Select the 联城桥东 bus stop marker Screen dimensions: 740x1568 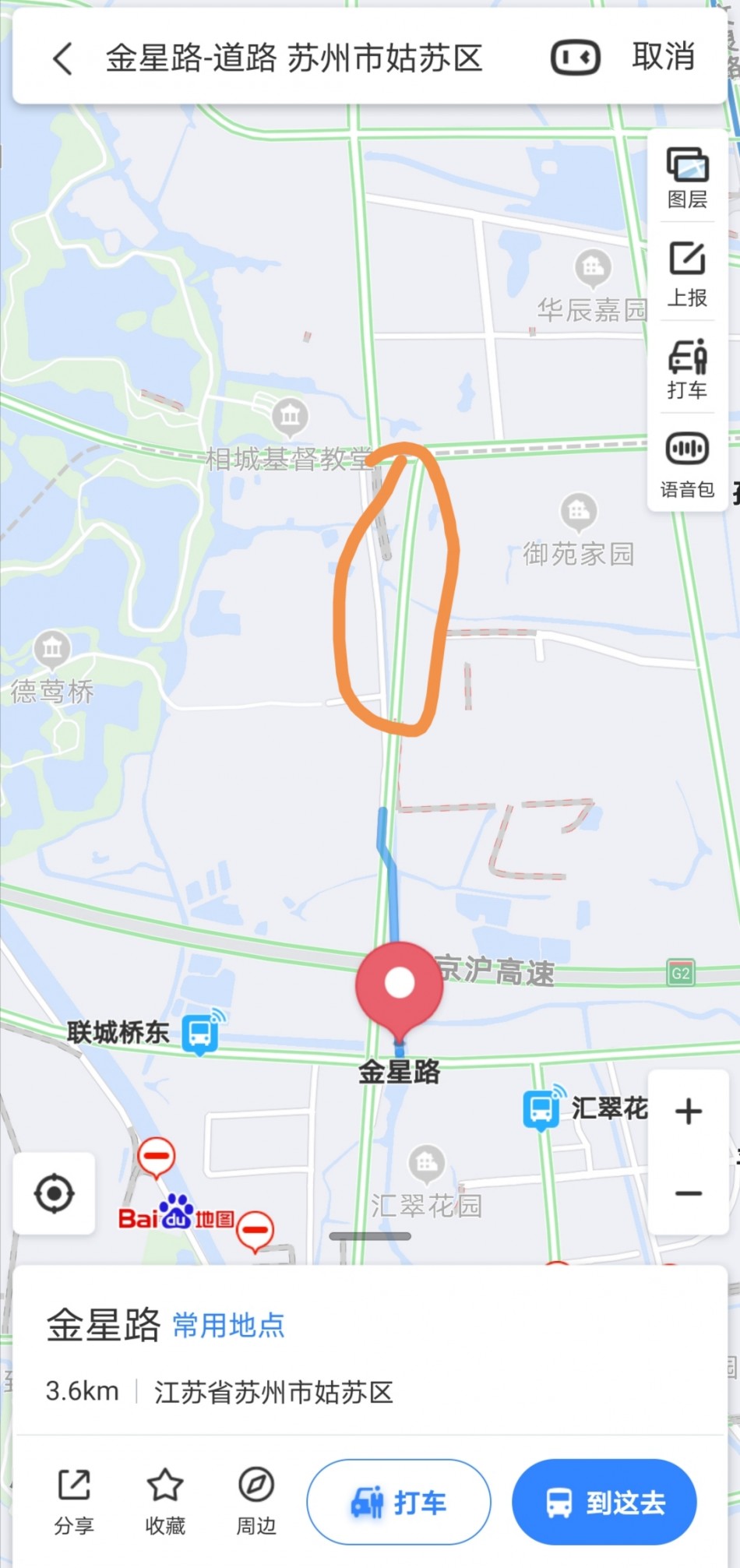[x=200, y=1033]
